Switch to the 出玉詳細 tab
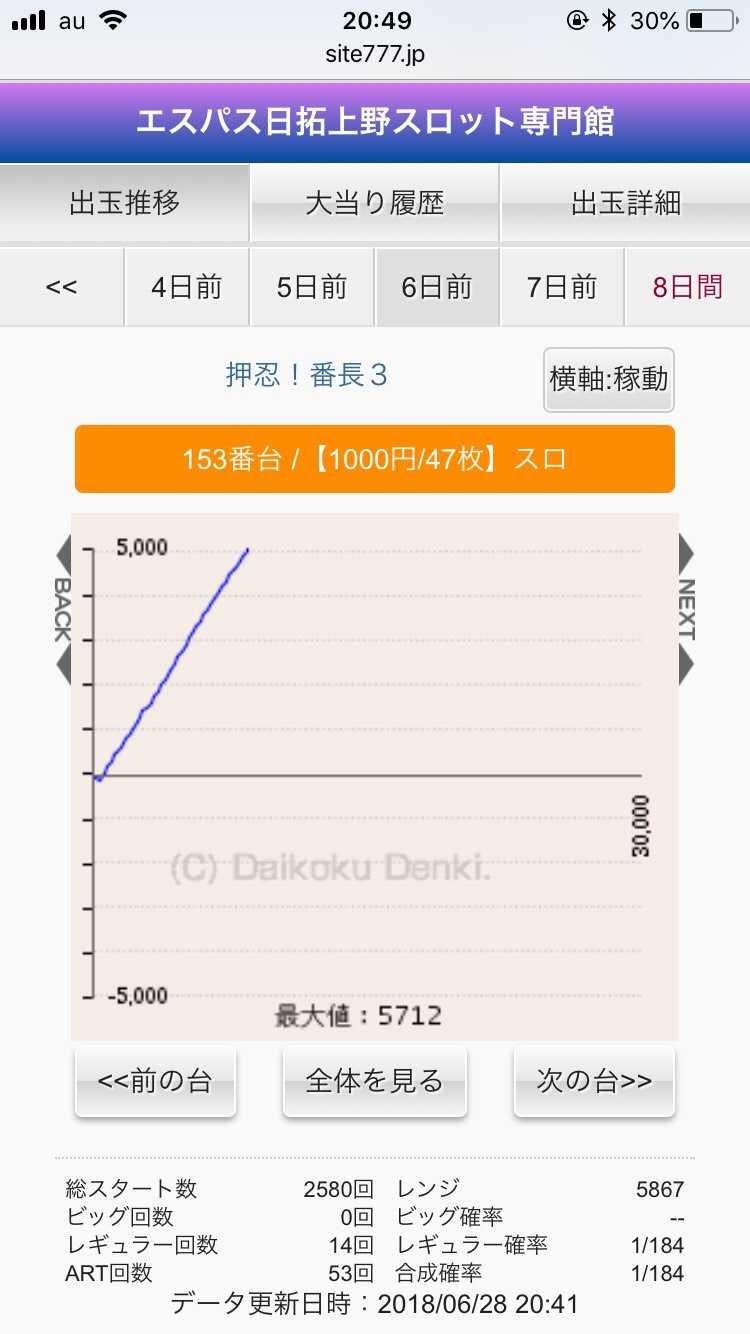750x1334 pixels. pyautogui.click(x=625, y=203)
